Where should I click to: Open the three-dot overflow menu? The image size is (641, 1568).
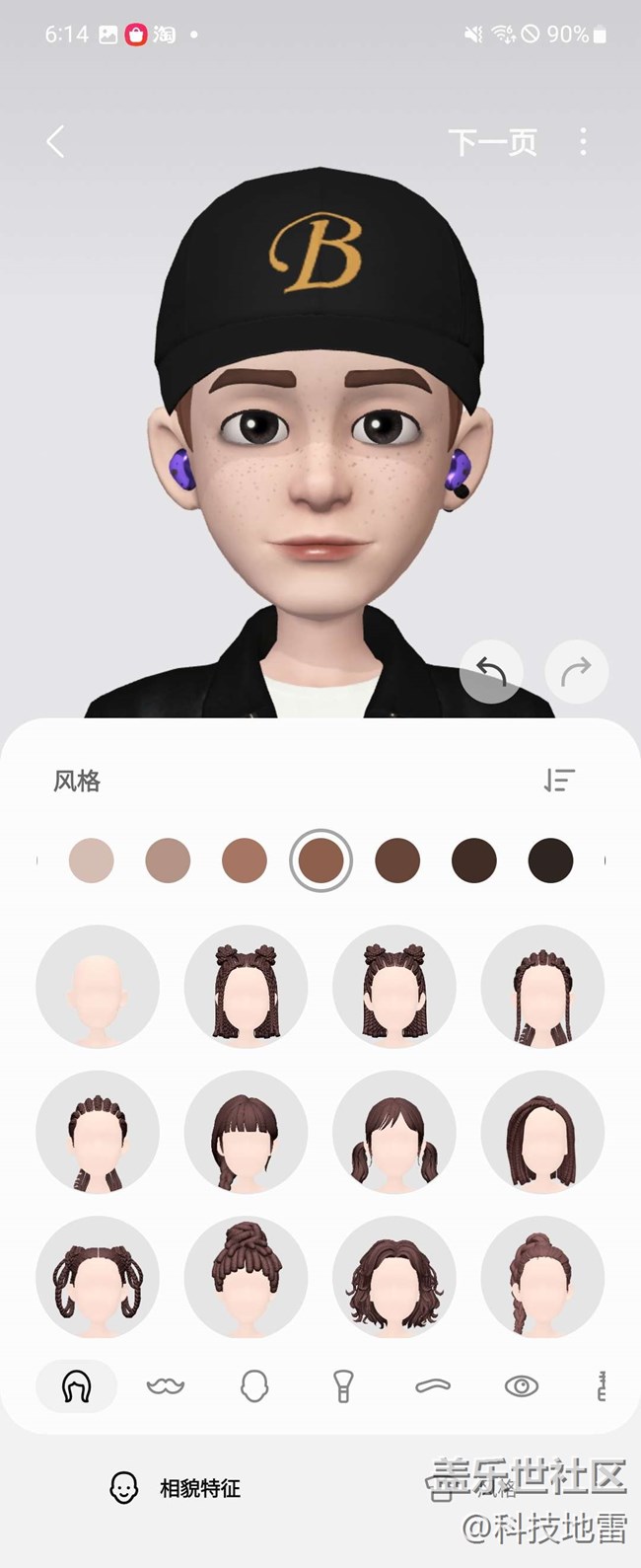pos(583,142)
